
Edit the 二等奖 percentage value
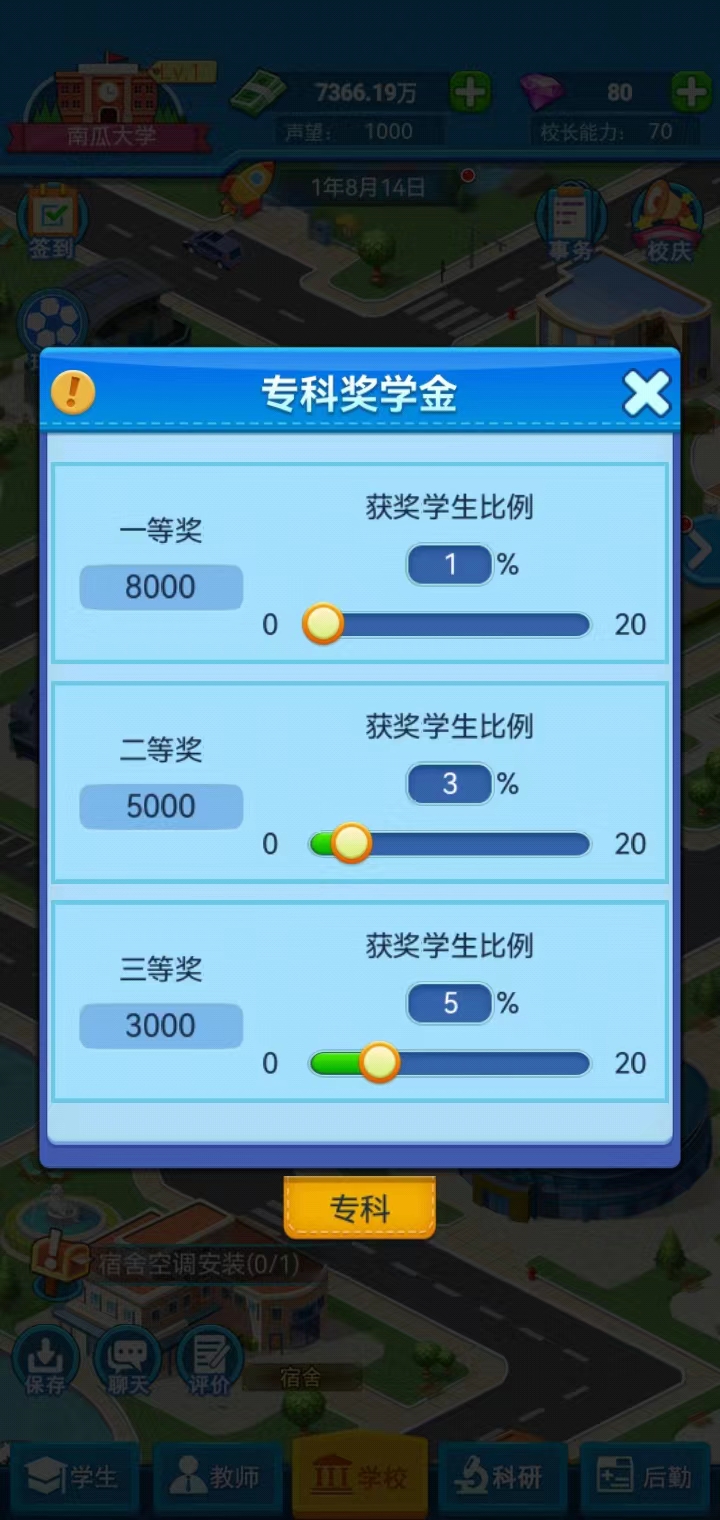[450, 784]
